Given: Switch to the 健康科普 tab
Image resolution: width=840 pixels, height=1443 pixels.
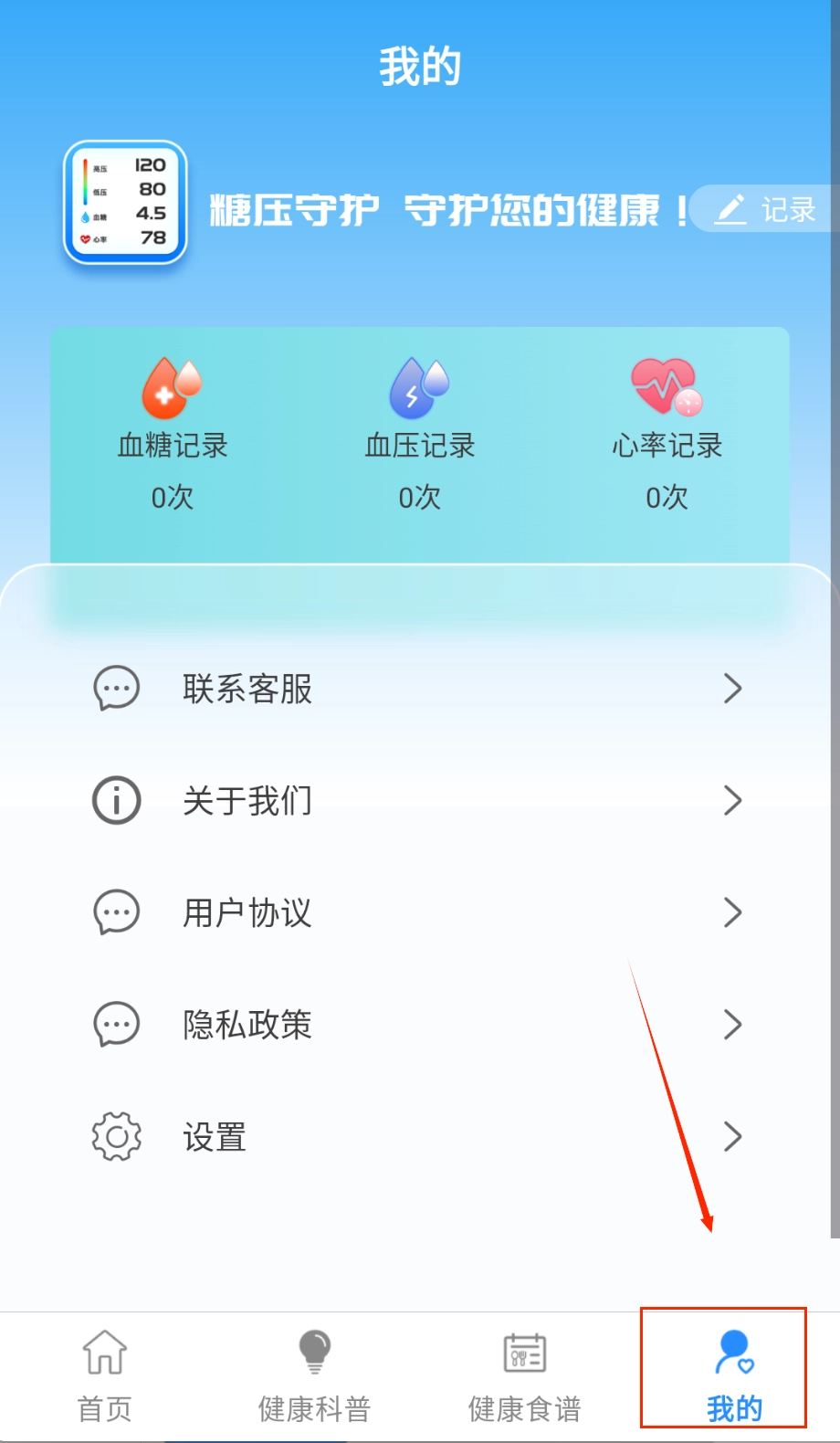Looking at the screenshot, I should coord(314,1375).
